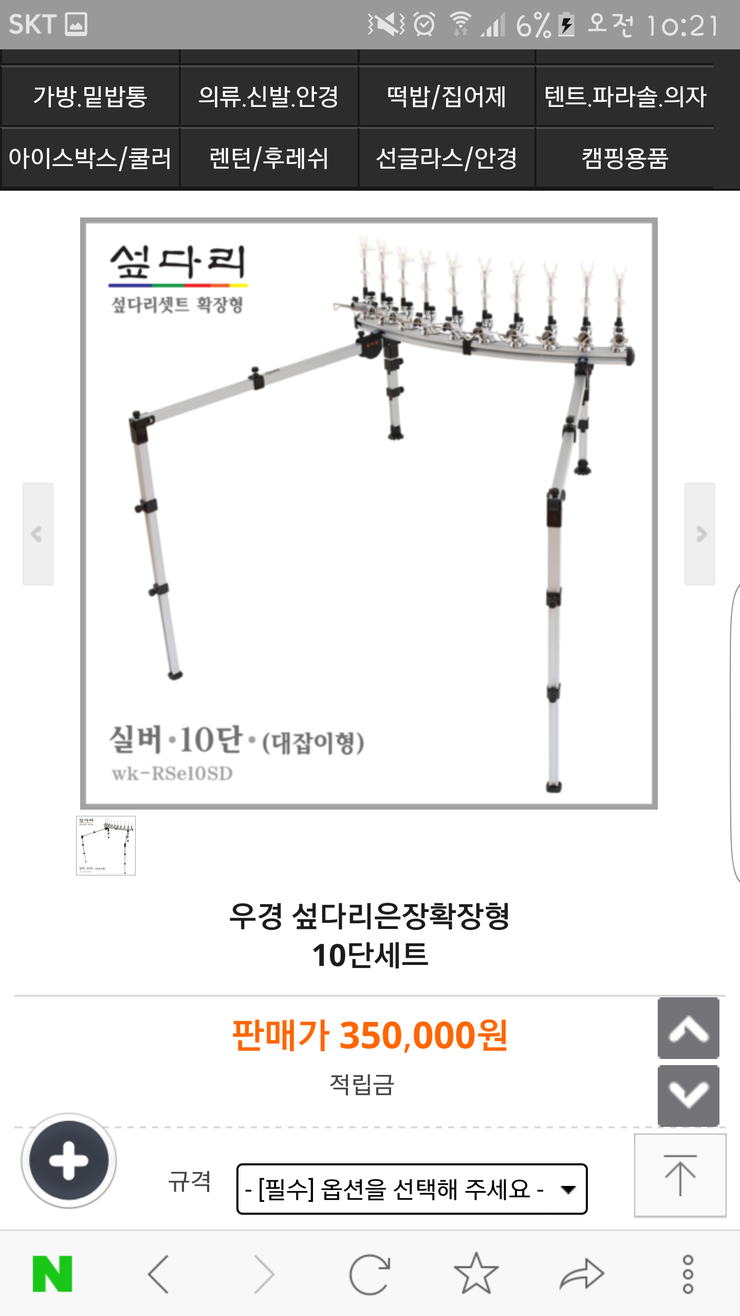Open the 선글라스/안경 category
The height and width of the screenshot is (1316, 740).
coord(446,158)
